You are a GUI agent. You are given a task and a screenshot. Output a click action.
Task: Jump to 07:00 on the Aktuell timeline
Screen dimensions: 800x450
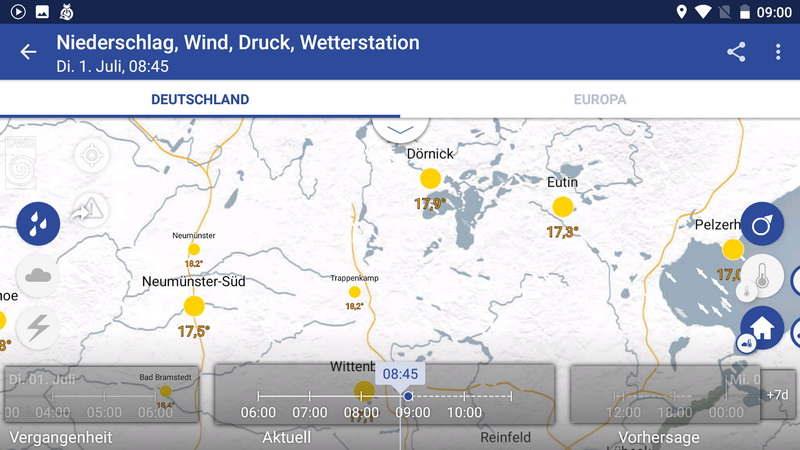(x=310, y=412)
